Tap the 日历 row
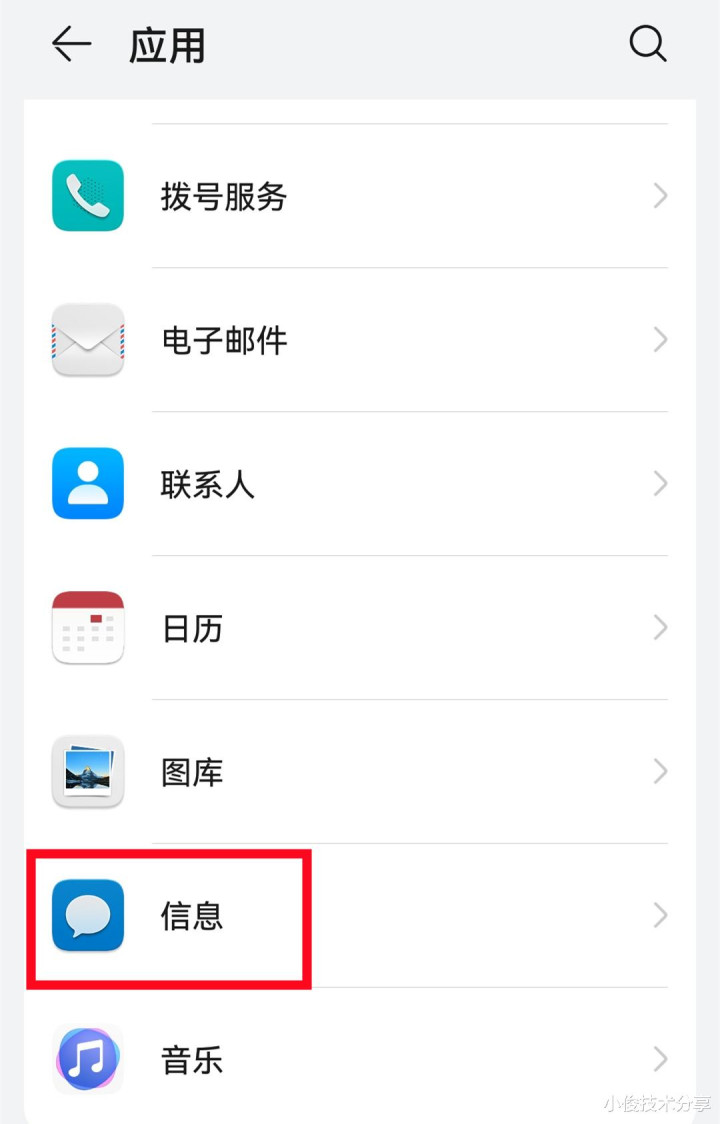 point(360,628)
